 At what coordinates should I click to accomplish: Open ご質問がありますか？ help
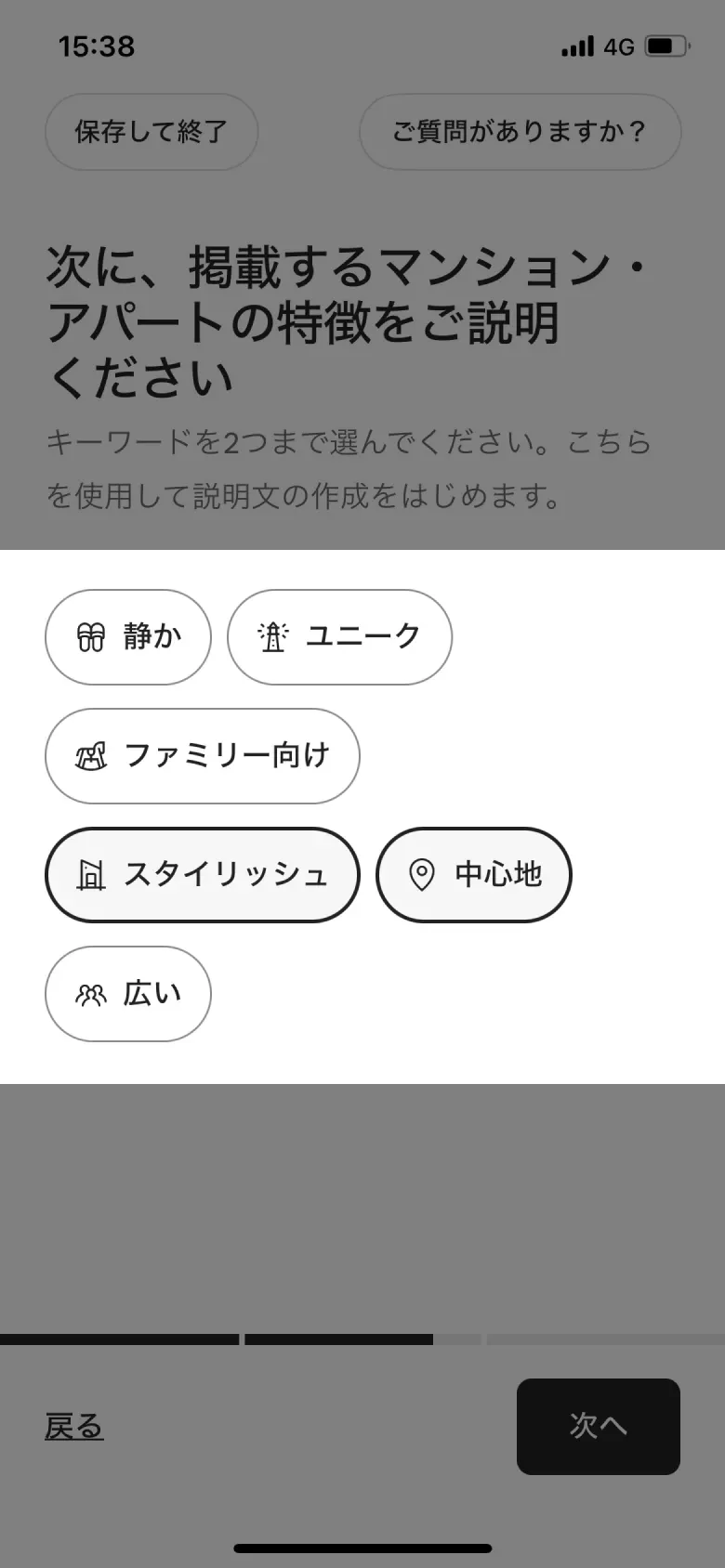coord(520,132)
